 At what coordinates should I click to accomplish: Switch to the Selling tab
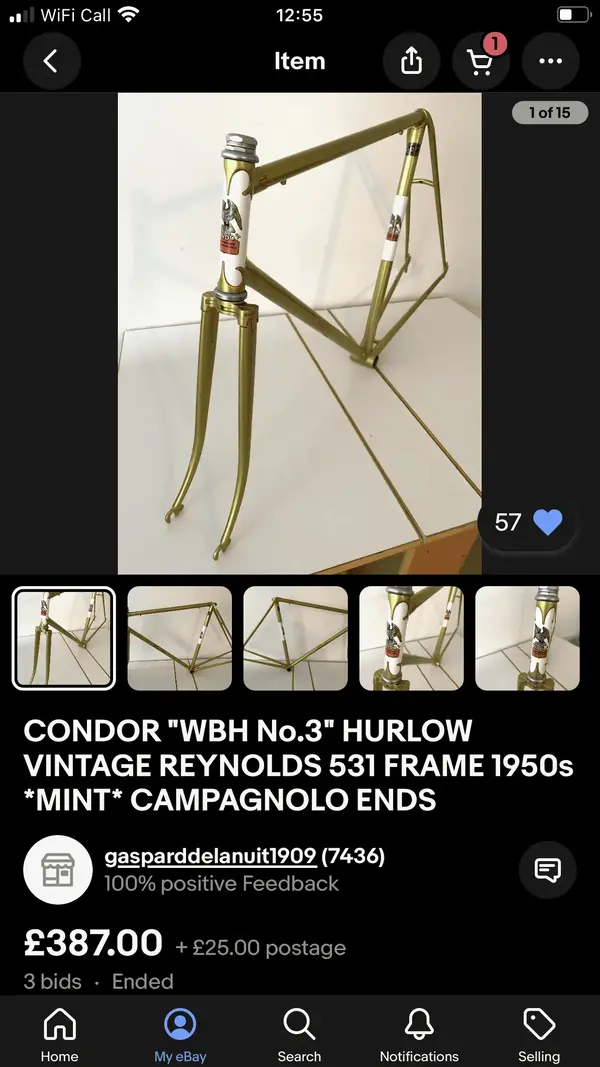pos(539,1034)
